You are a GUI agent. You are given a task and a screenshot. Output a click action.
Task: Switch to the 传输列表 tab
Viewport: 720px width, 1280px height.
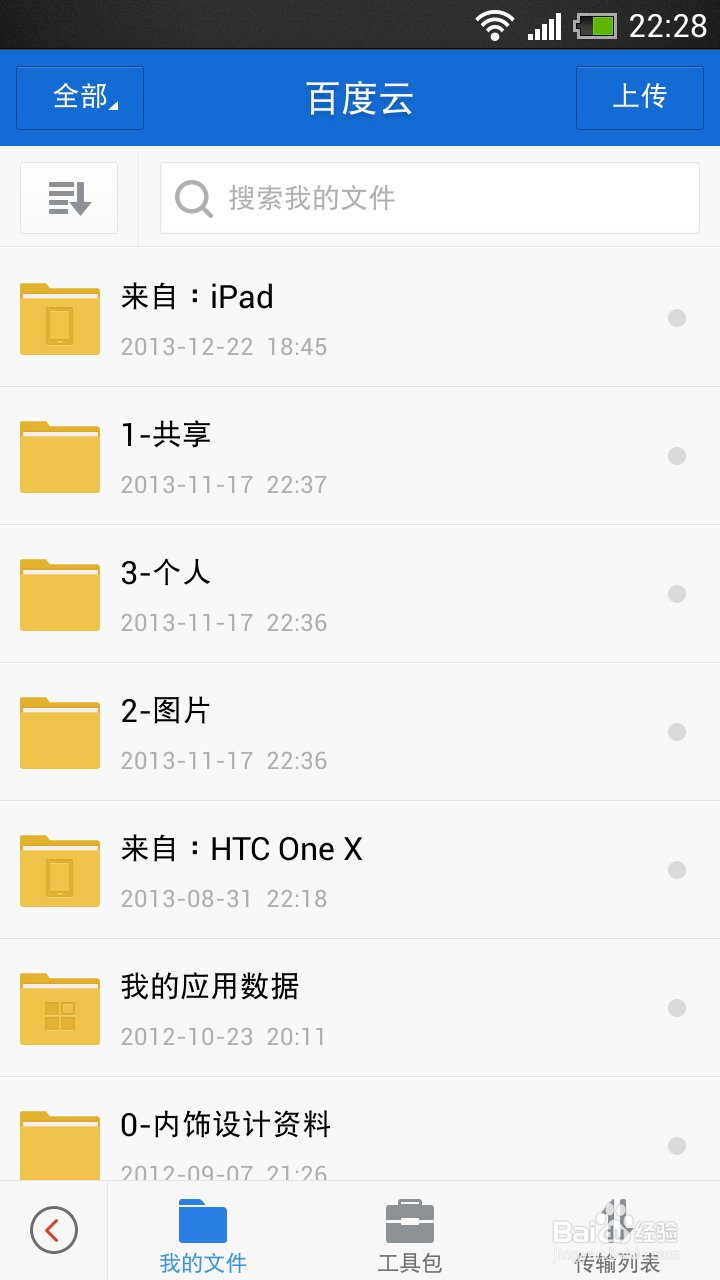pos(617,1235)
